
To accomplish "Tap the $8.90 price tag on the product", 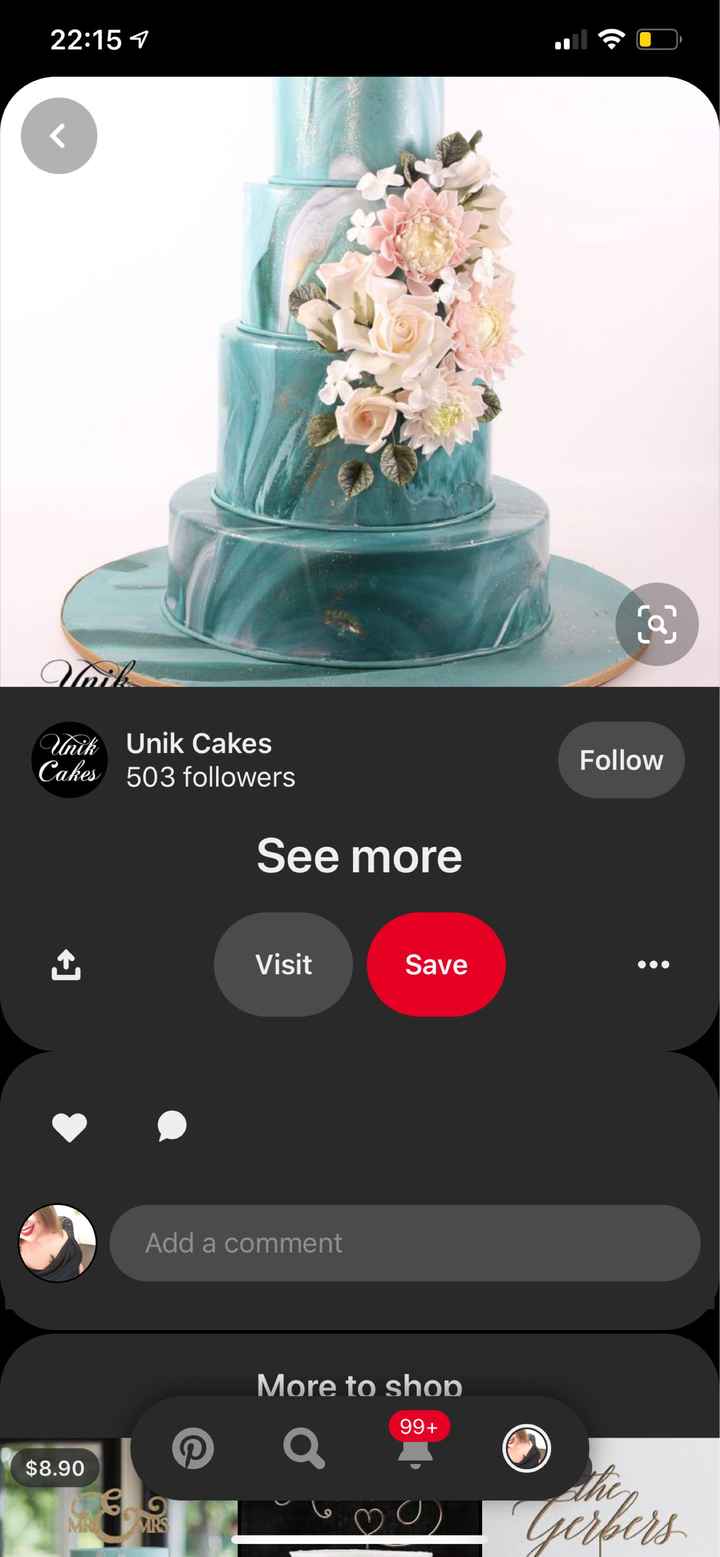I will 56,1468.
